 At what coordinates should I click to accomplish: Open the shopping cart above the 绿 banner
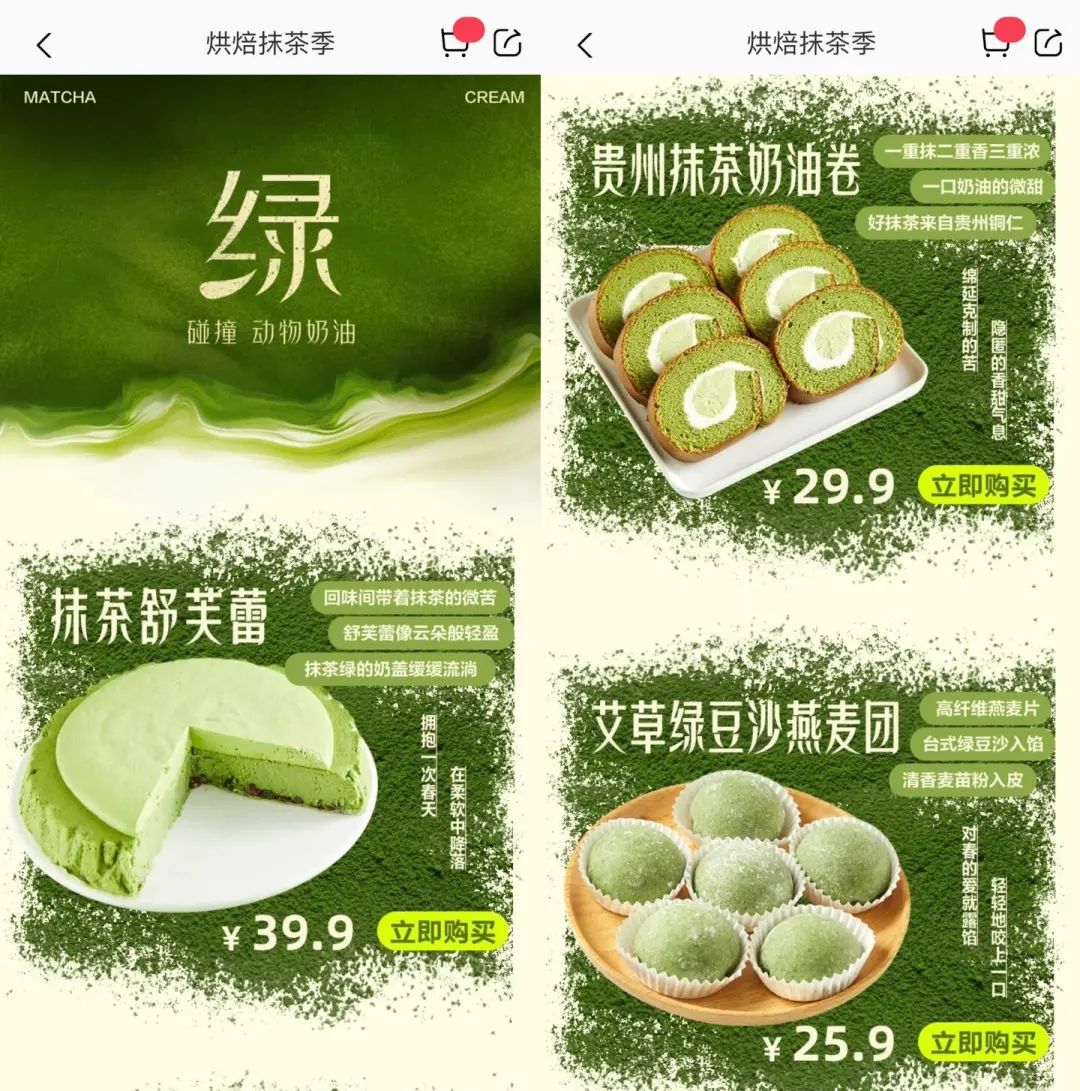[x=455, y=43]
